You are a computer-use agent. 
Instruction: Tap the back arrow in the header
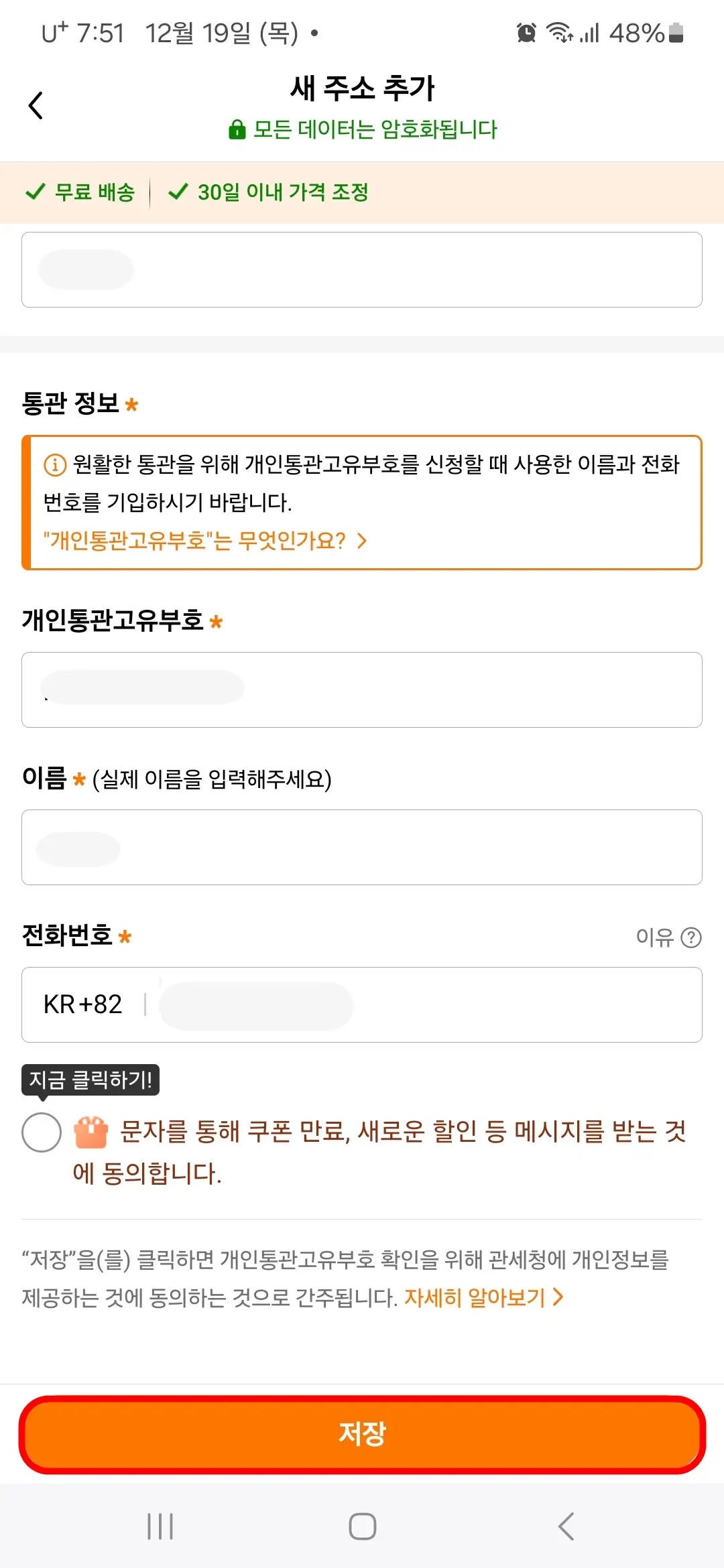36,104
